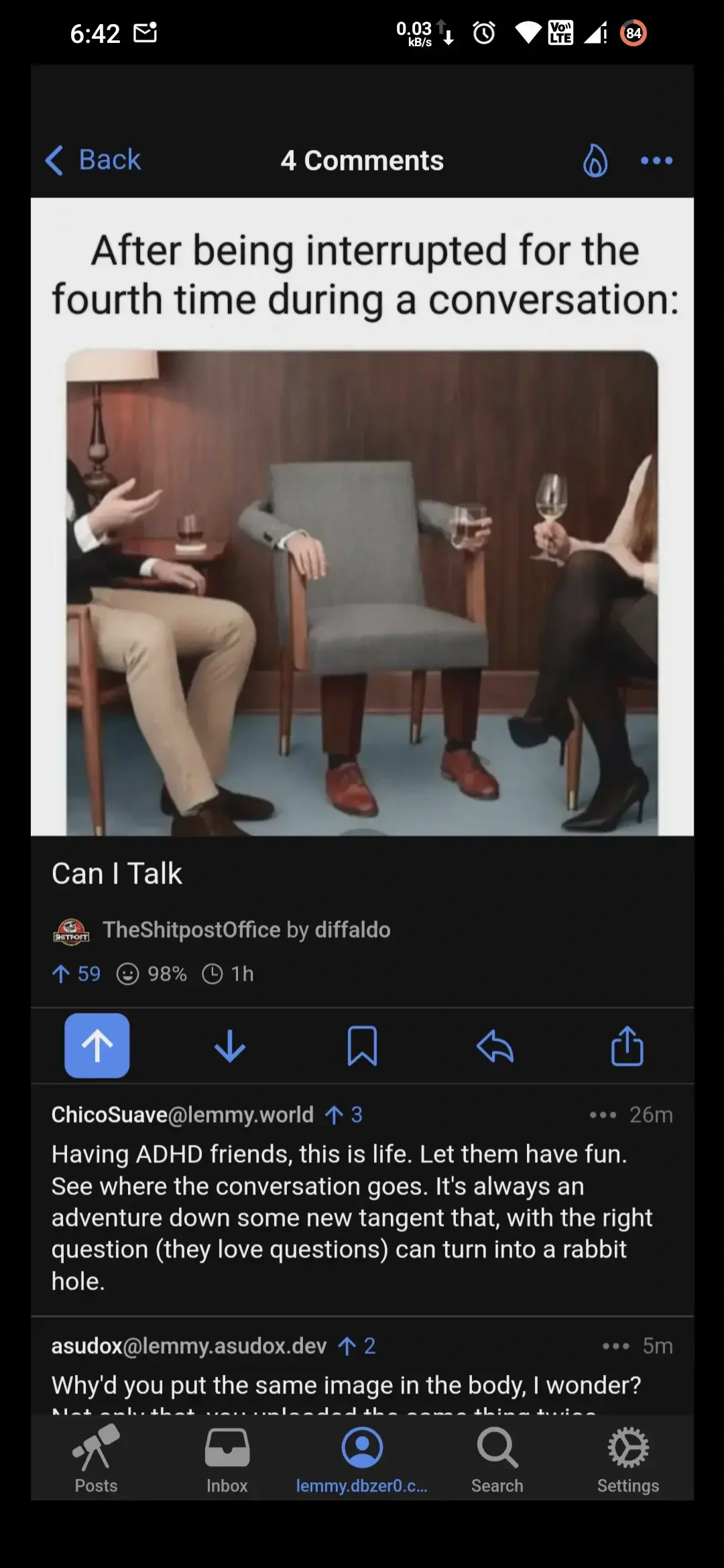This screenshot has width=724, height=1568.
Task: Open the comment sort flame icon
Action: click(x=595, y=161)
